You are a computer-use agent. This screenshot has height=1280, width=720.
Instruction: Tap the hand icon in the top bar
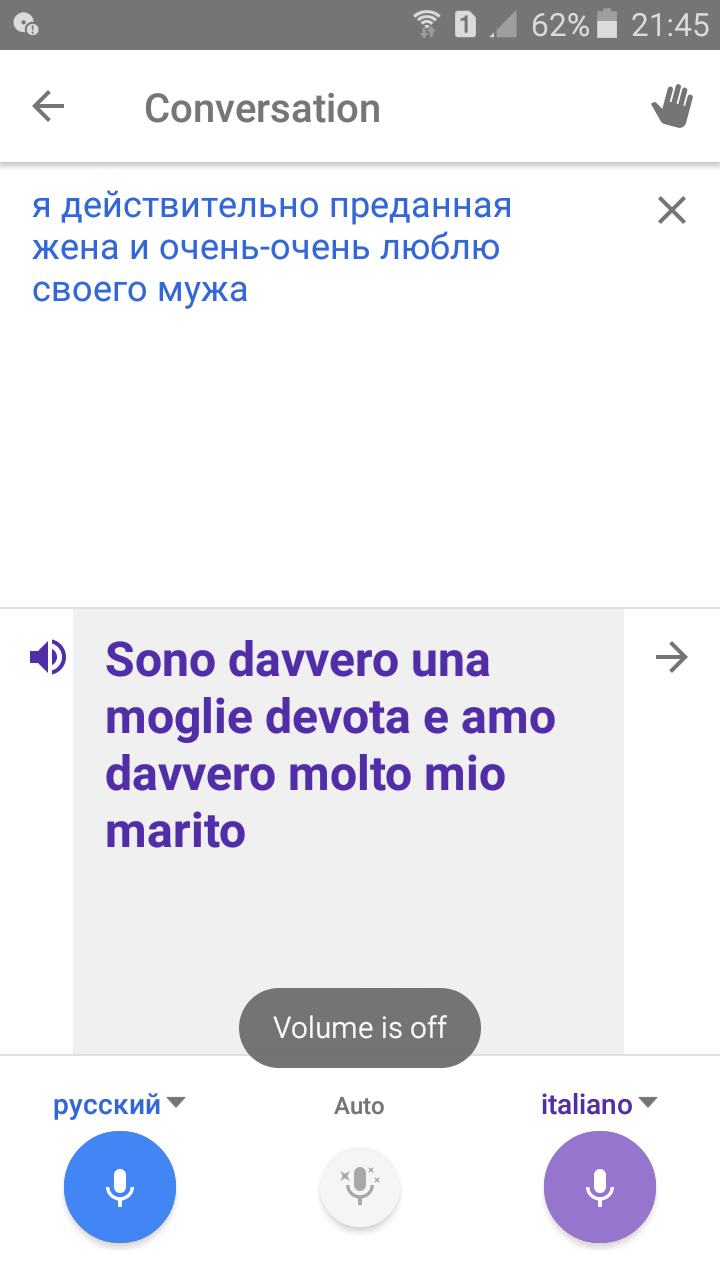tap(672, 104)
